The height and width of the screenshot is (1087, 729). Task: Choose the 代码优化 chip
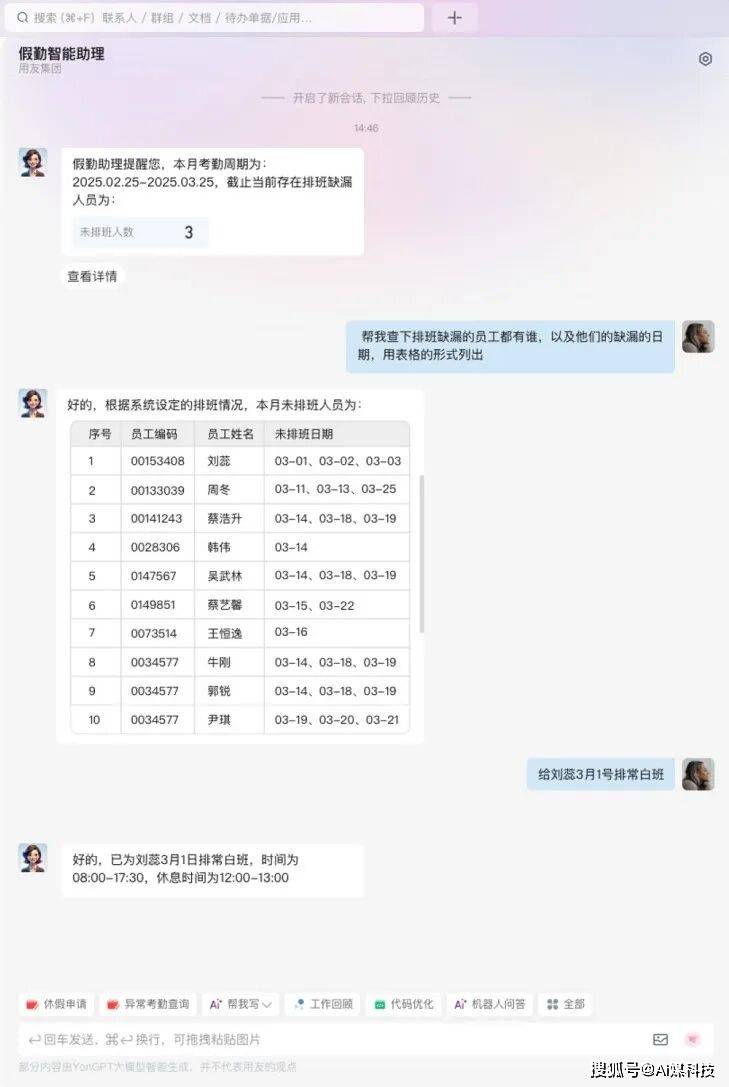[x=403, y=1004]
